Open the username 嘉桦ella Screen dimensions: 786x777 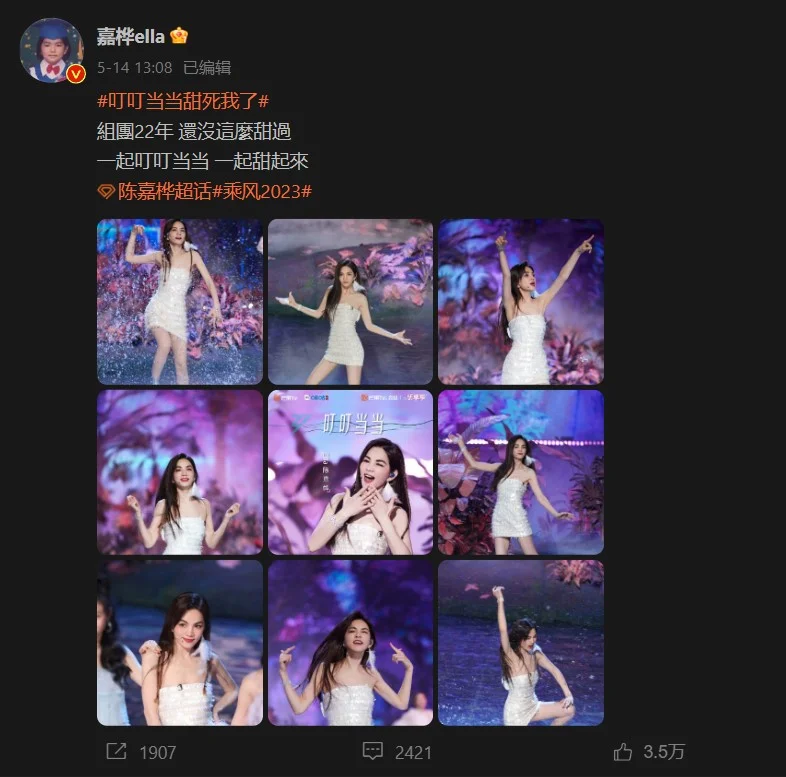[130, 37]
